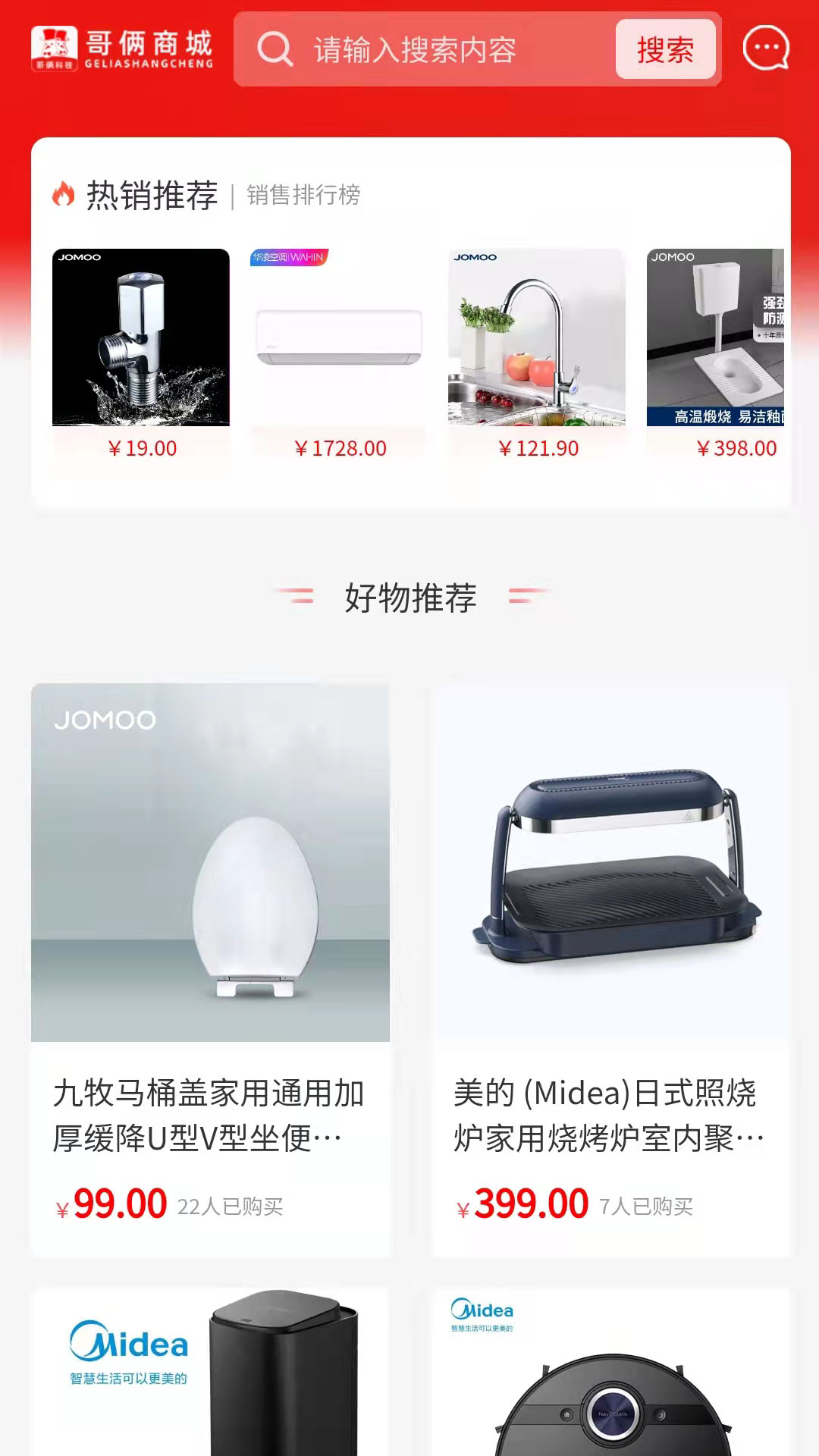Tap the 搜索 search button
Image resolution: width=819 pixels, height=1456 pixels.
(x=666, y=49)
